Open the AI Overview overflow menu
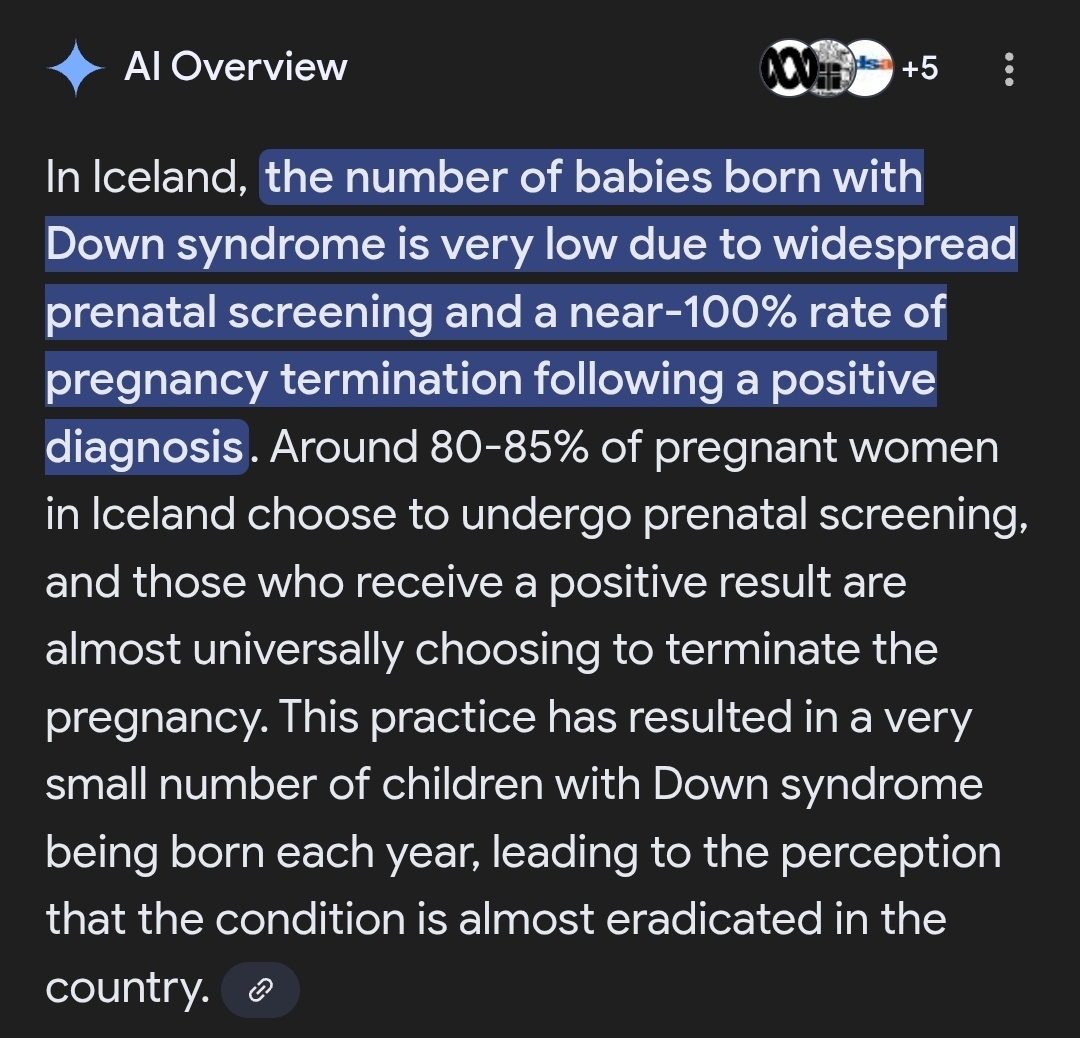1080x1038 pixels. (1008, 69)
